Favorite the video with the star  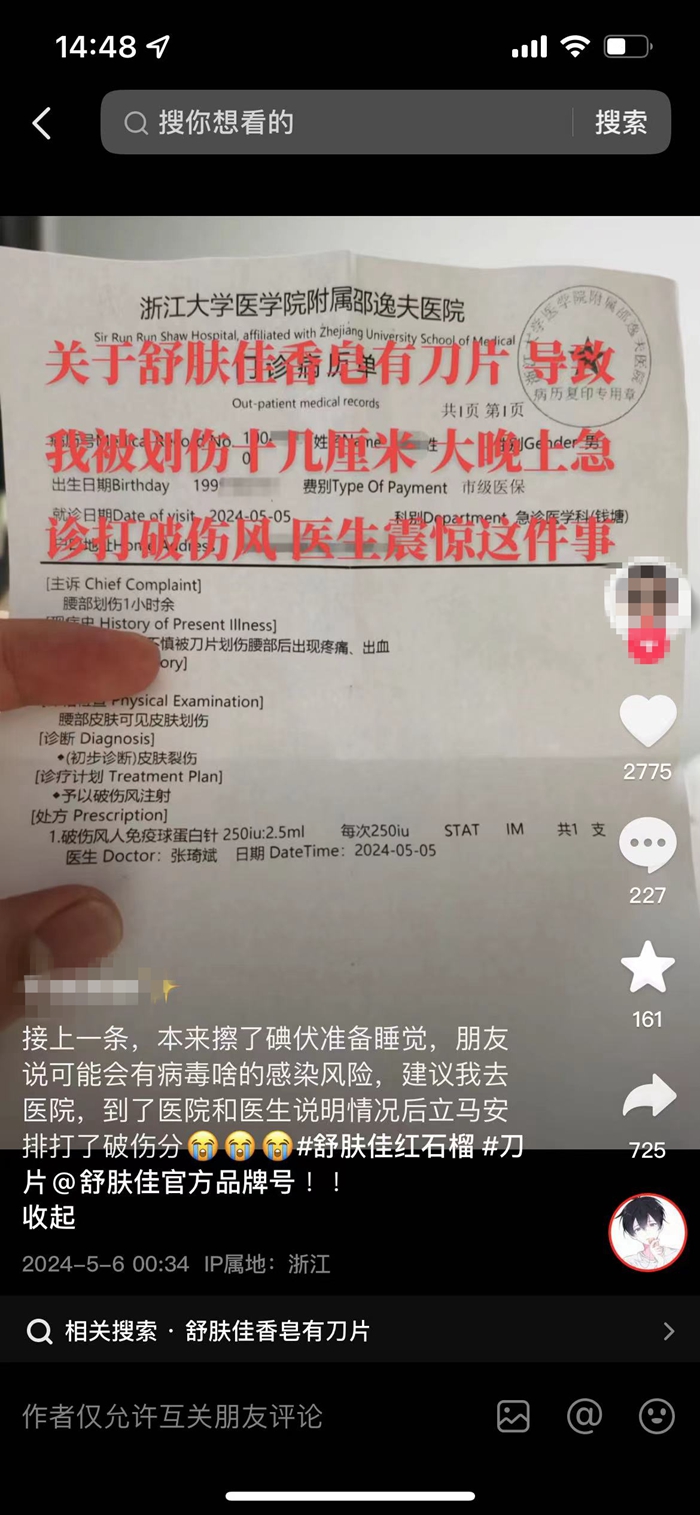point(647,967)
